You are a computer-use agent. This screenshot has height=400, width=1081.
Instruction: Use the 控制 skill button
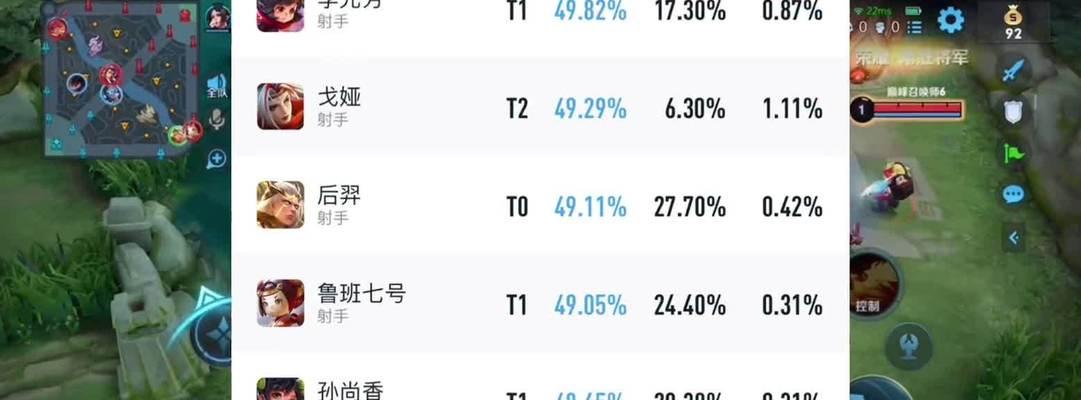[x=866, y=285]
